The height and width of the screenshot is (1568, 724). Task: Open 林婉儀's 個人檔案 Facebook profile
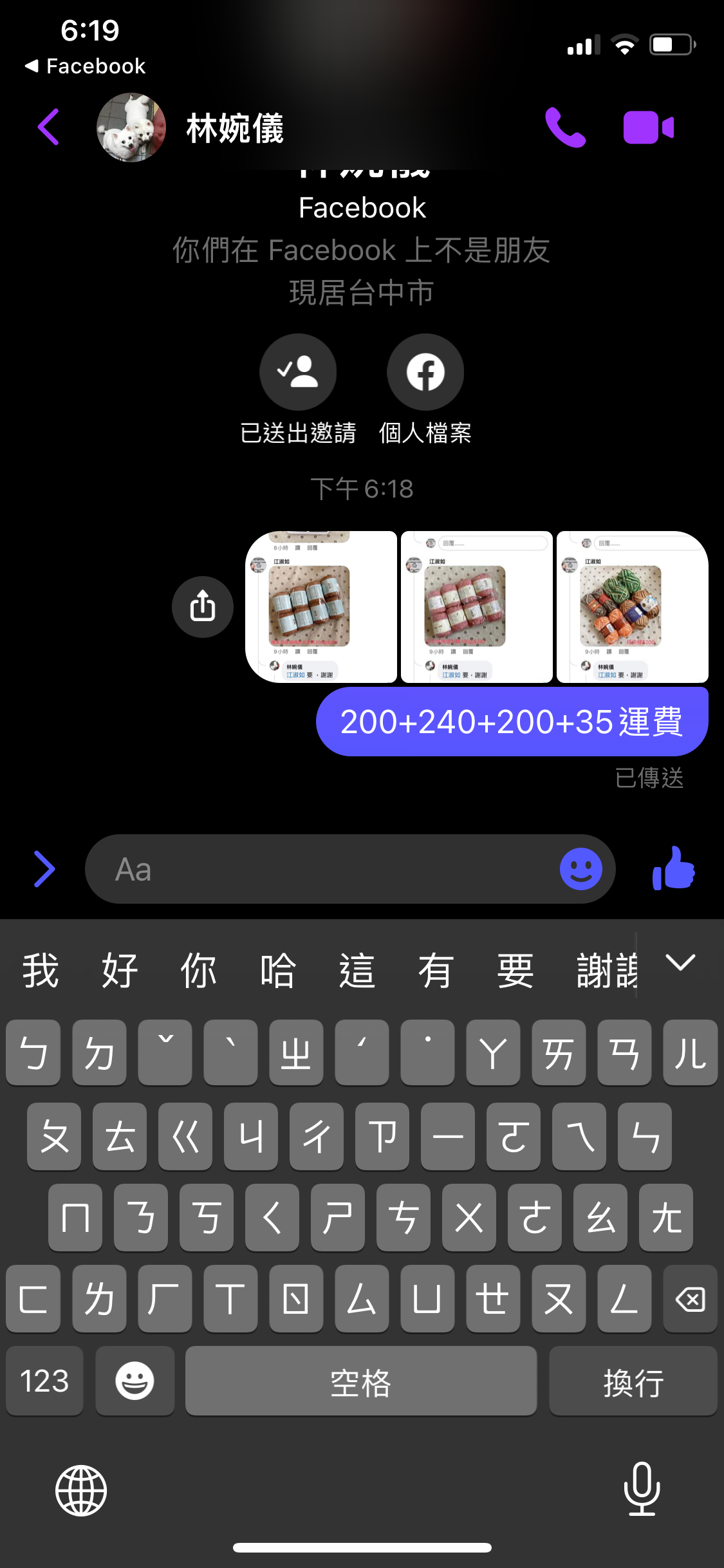tap(425, 372)
